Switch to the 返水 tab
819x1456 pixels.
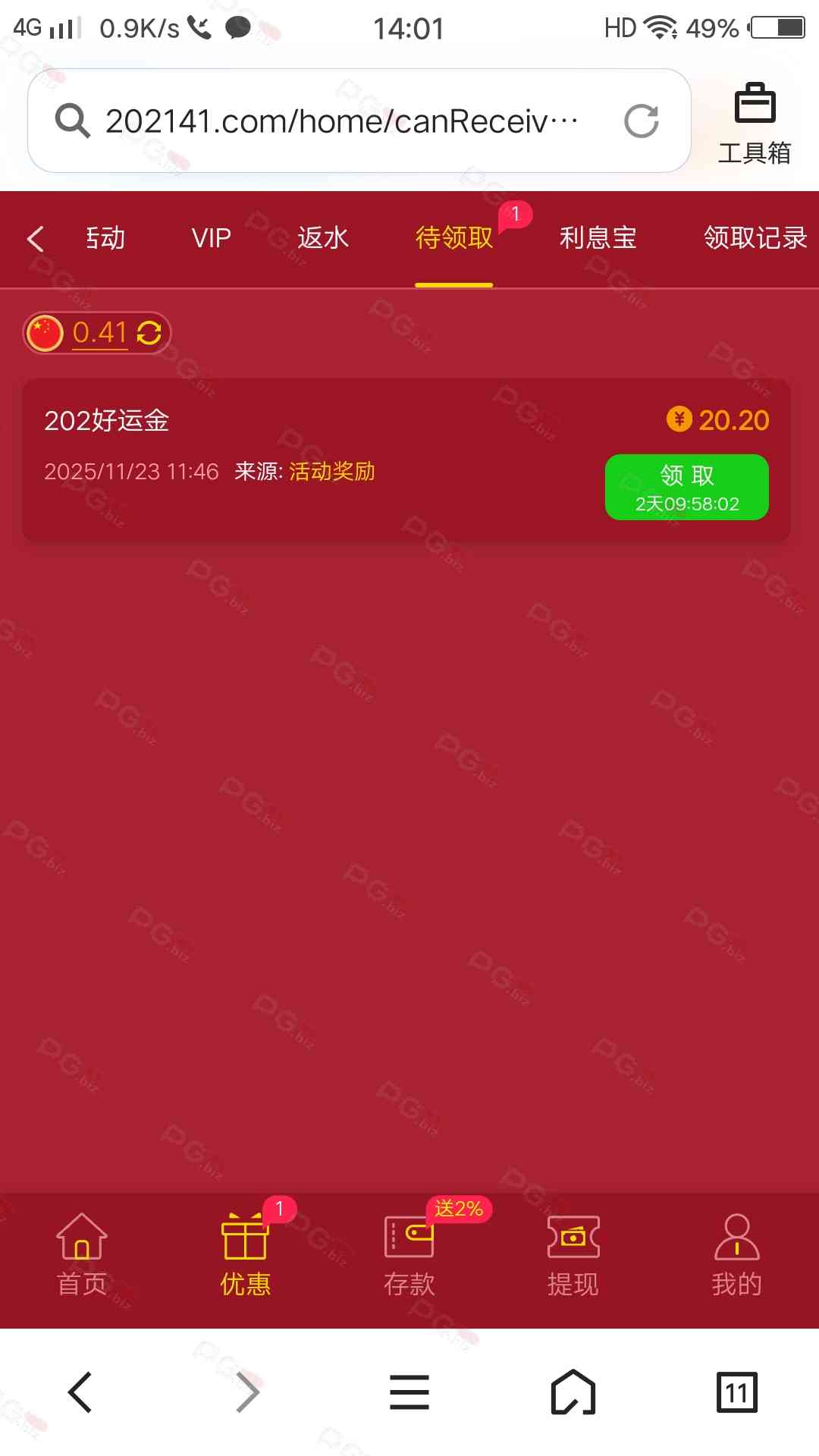pos(322,239)
